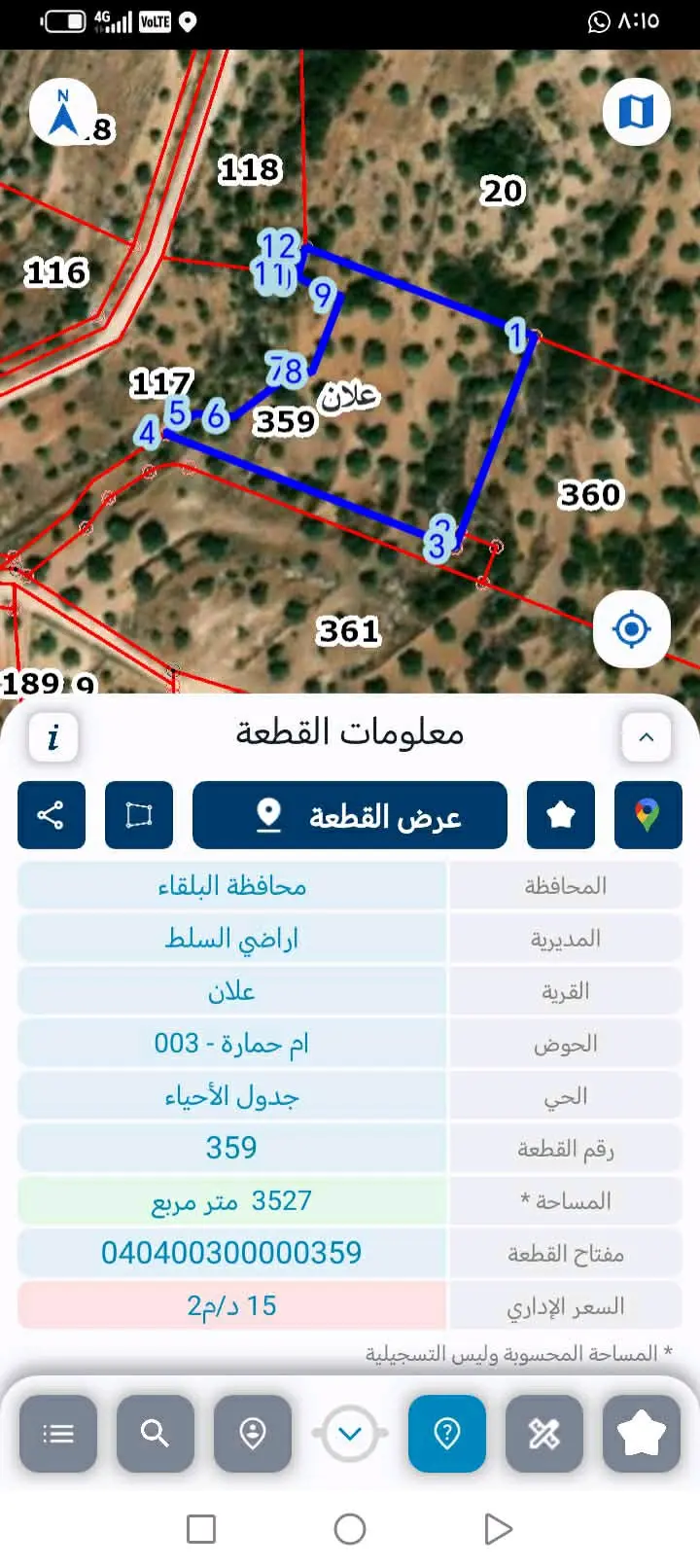The height and width of the screenshot is (1568, 700).
Task: Select the polygon measurement icon
Action: point(139,815)
